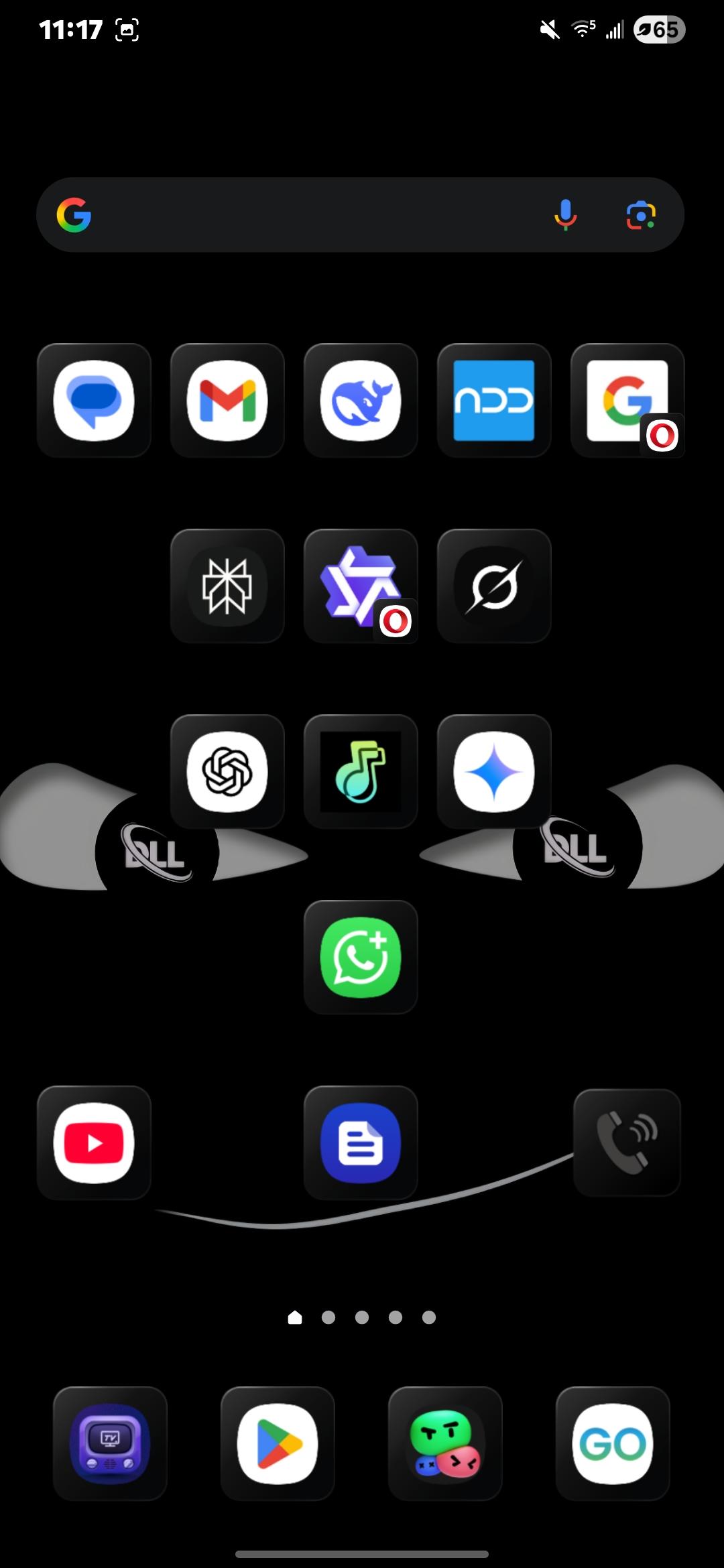Open the green music note app
Viewport: 724px width, 1568px height.
[361, 772]
